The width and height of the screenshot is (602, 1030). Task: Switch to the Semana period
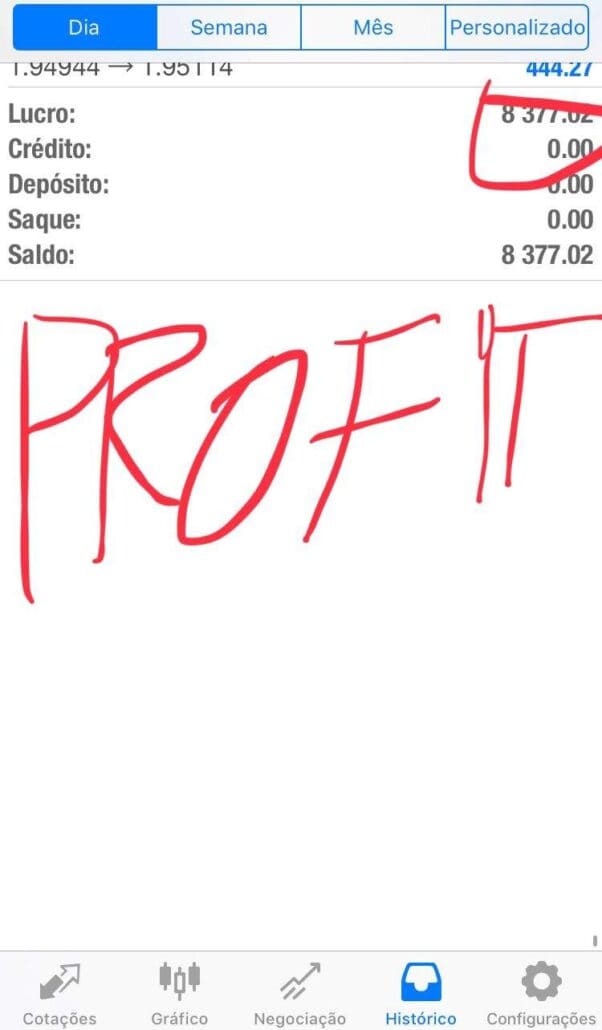229,28
